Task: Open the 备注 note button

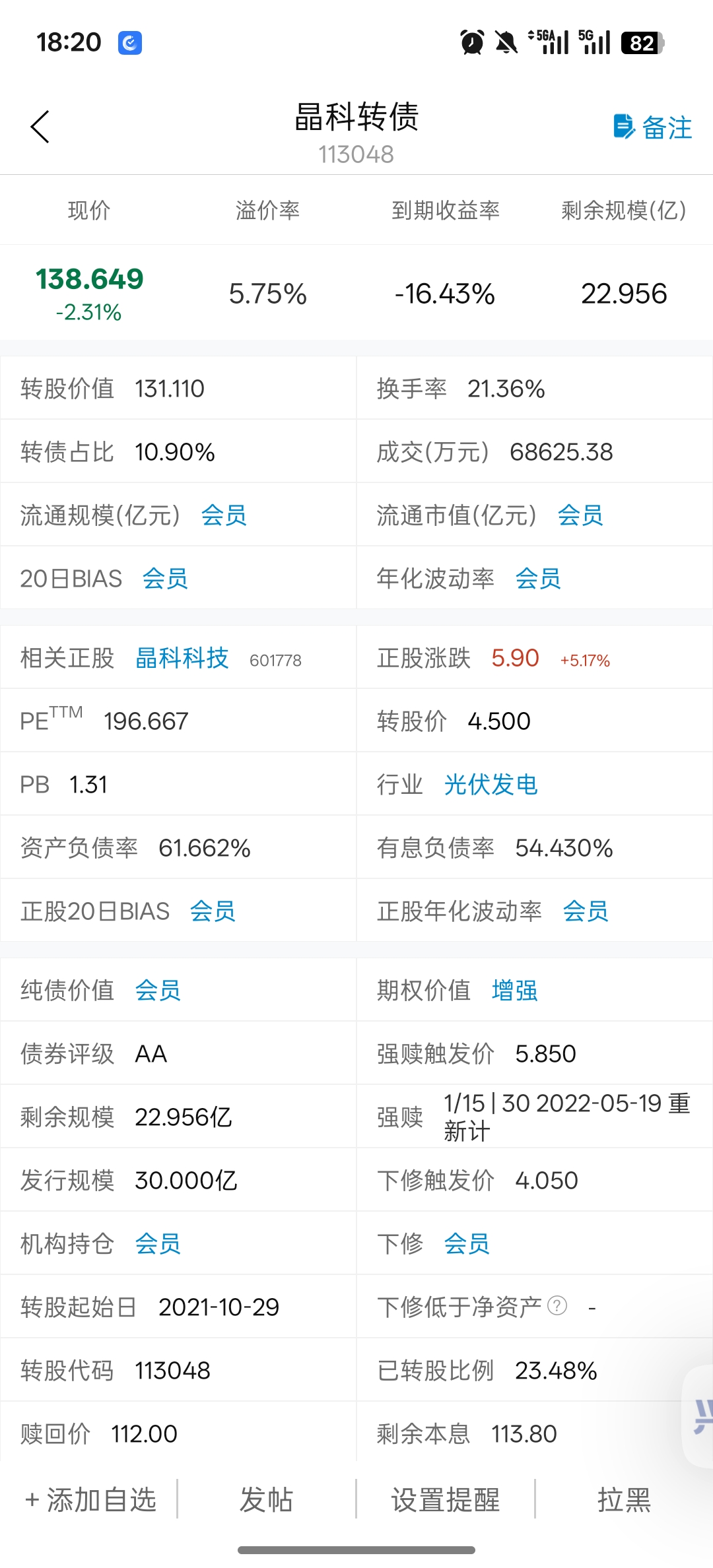Action: [x=652, y=127]
